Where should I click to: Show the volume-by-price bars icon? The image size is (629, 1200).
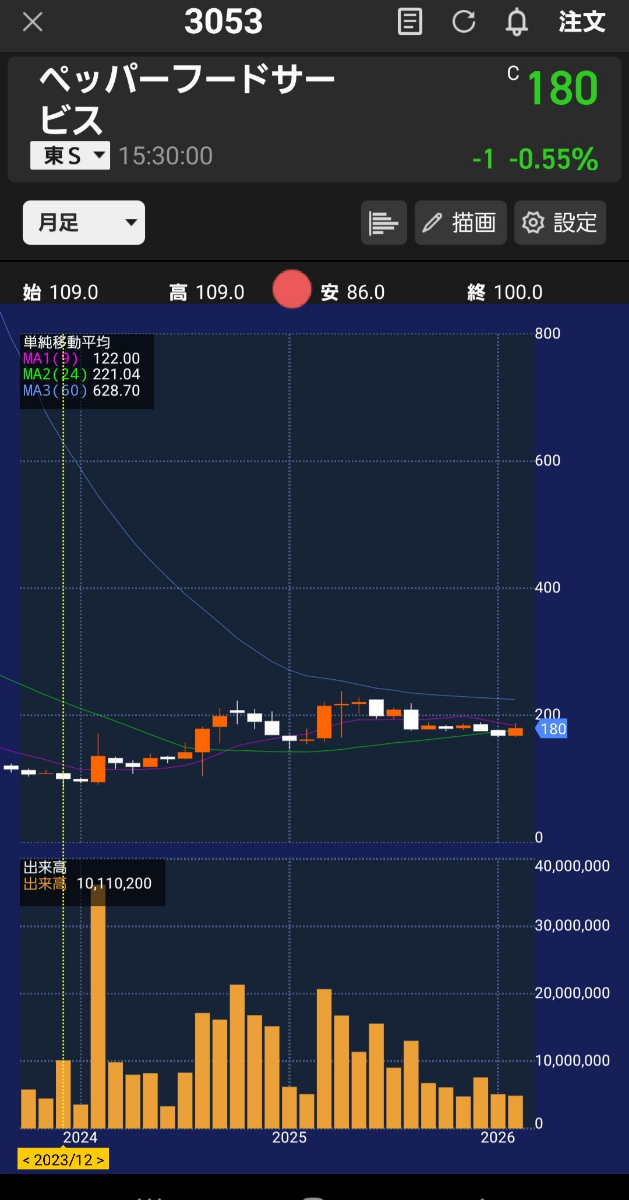(x=383, y=223)
